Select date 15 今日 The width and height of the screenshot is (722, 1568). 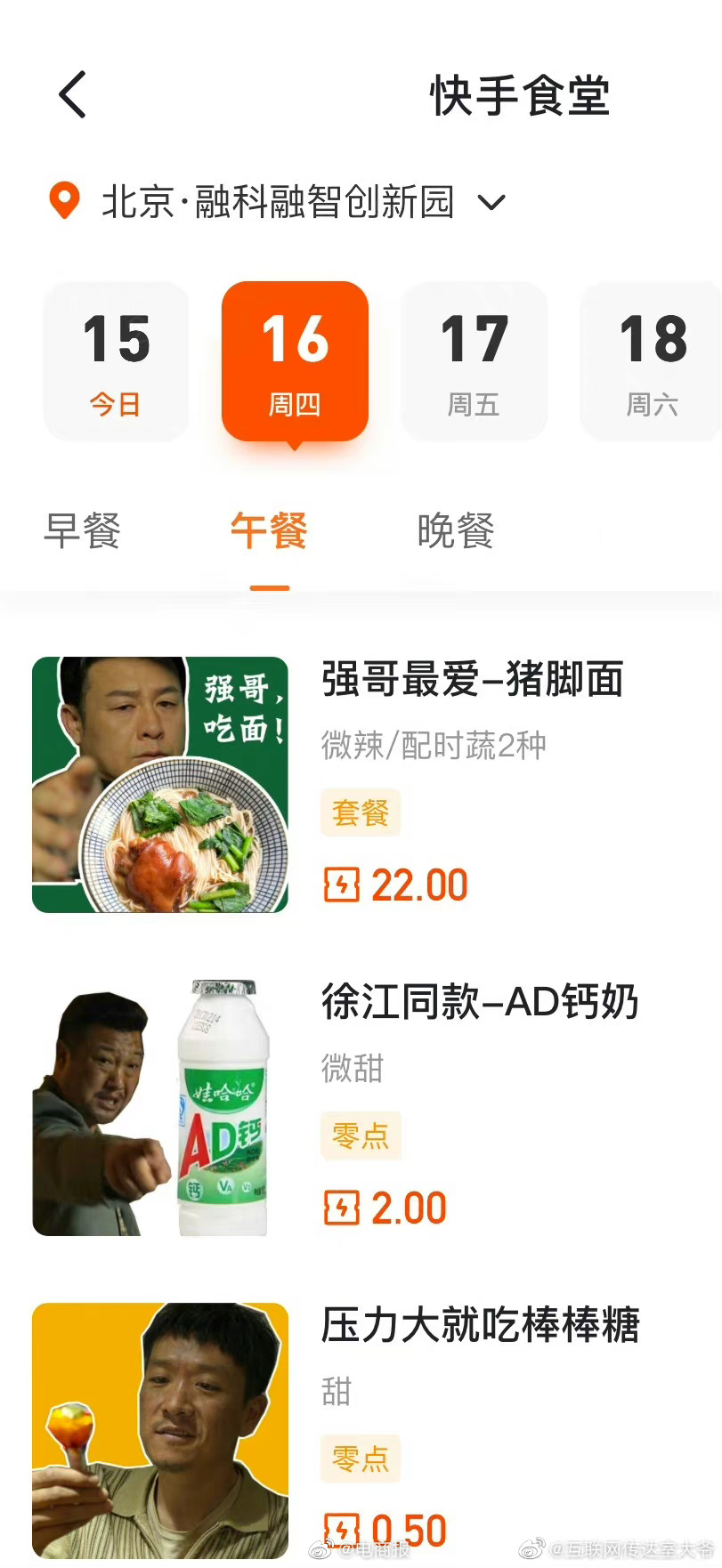[117, 360]
